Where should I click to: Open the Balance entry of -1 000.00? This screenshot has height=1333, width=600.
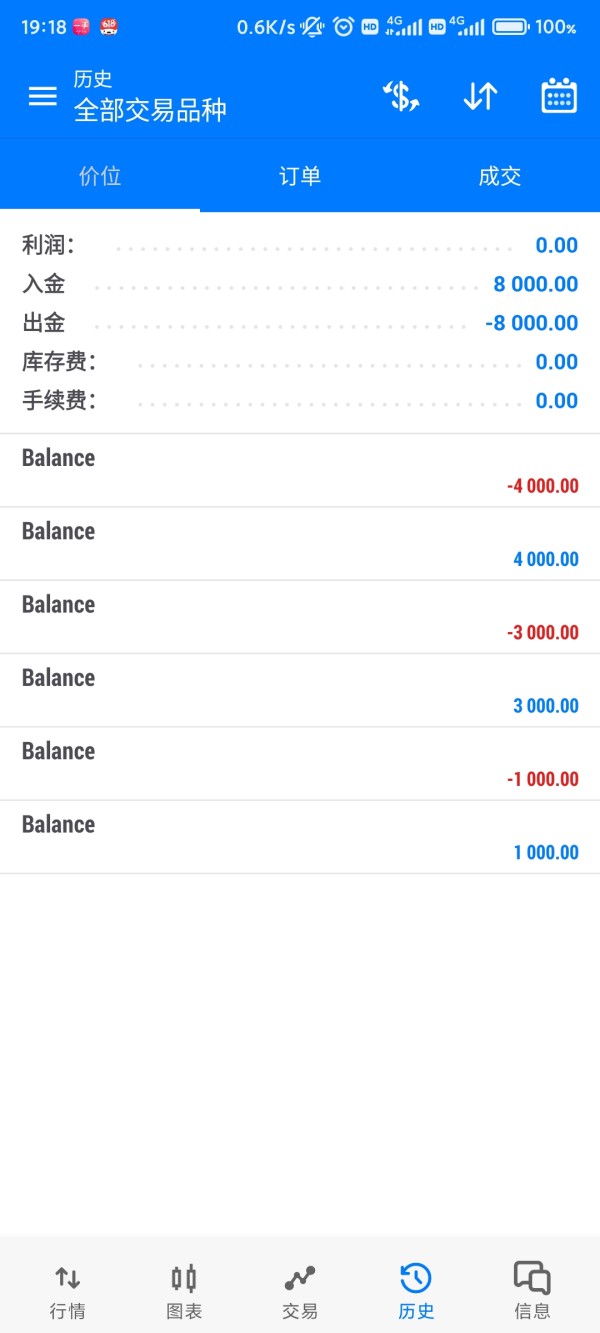click(300, 764)
